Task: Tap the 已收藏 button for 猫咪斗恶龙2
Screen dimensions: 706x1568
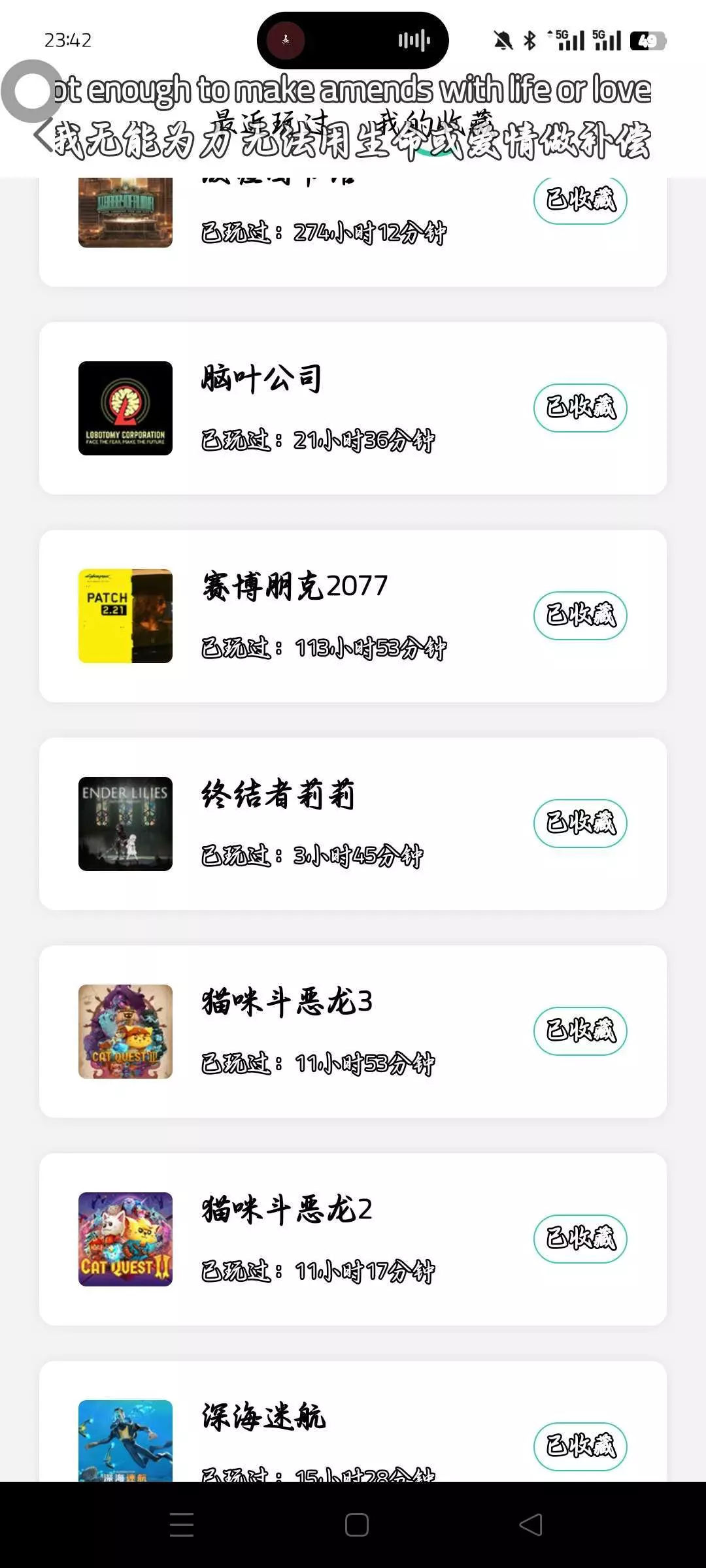Action: tap(580, 1239)
